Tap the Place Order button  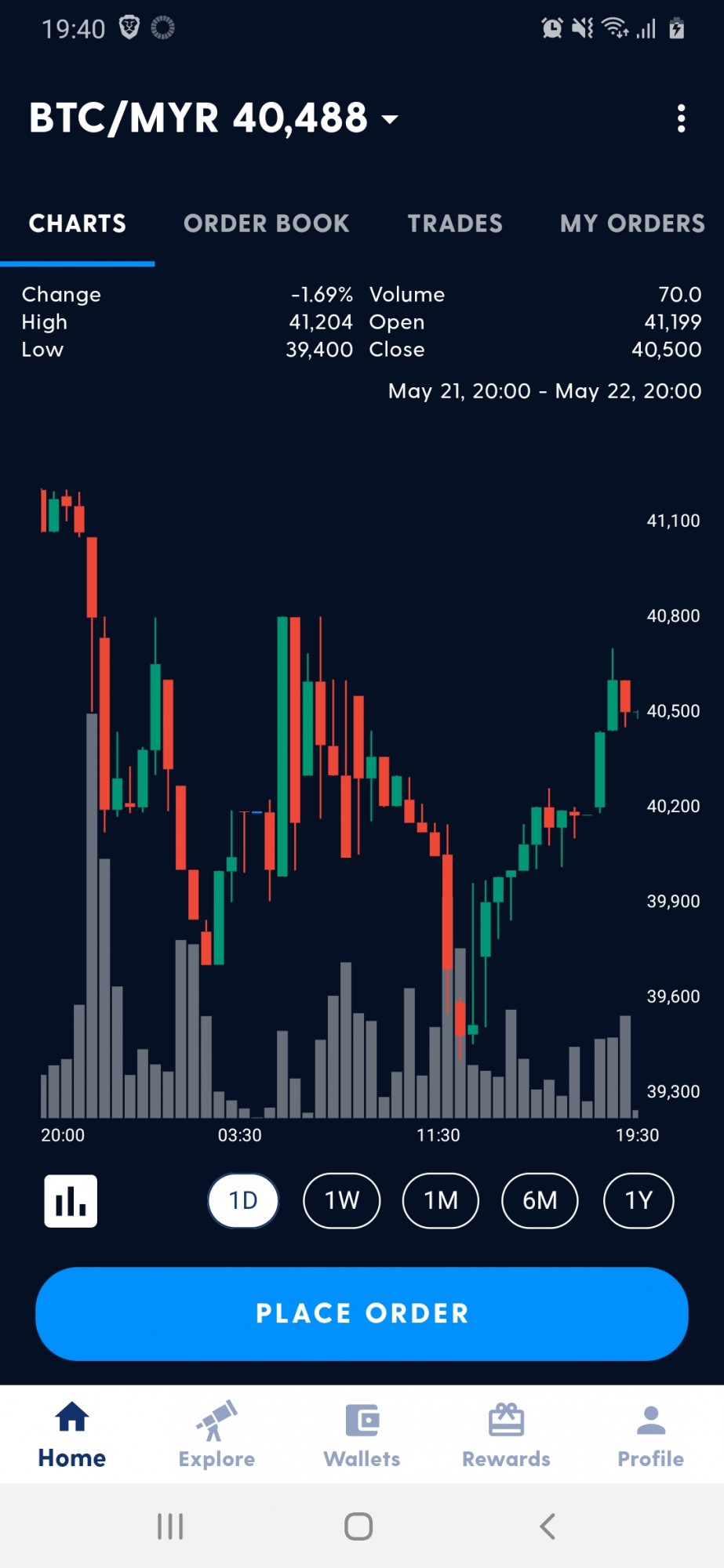coord(362,1313)
